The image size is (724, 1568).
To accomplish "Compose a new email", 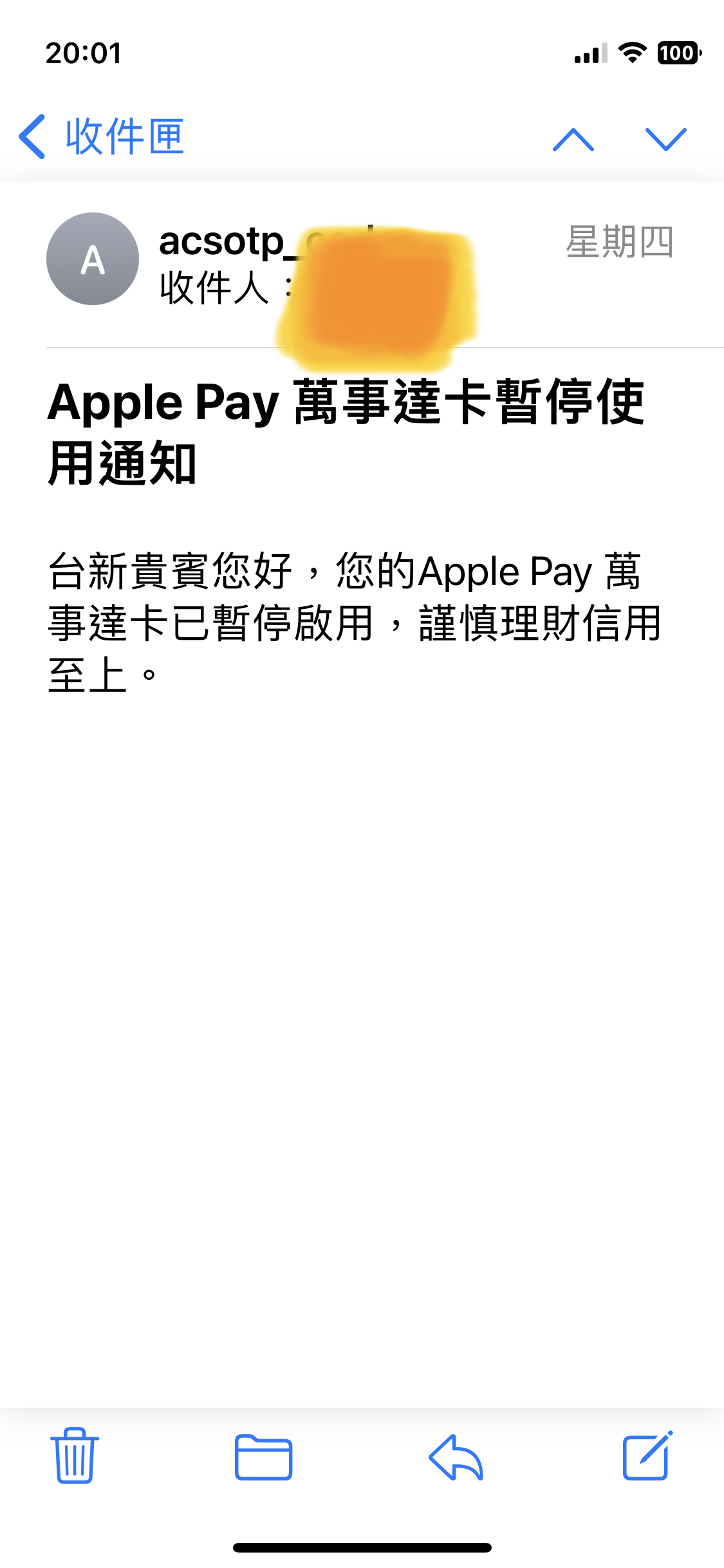I will tap(647, 1456).
